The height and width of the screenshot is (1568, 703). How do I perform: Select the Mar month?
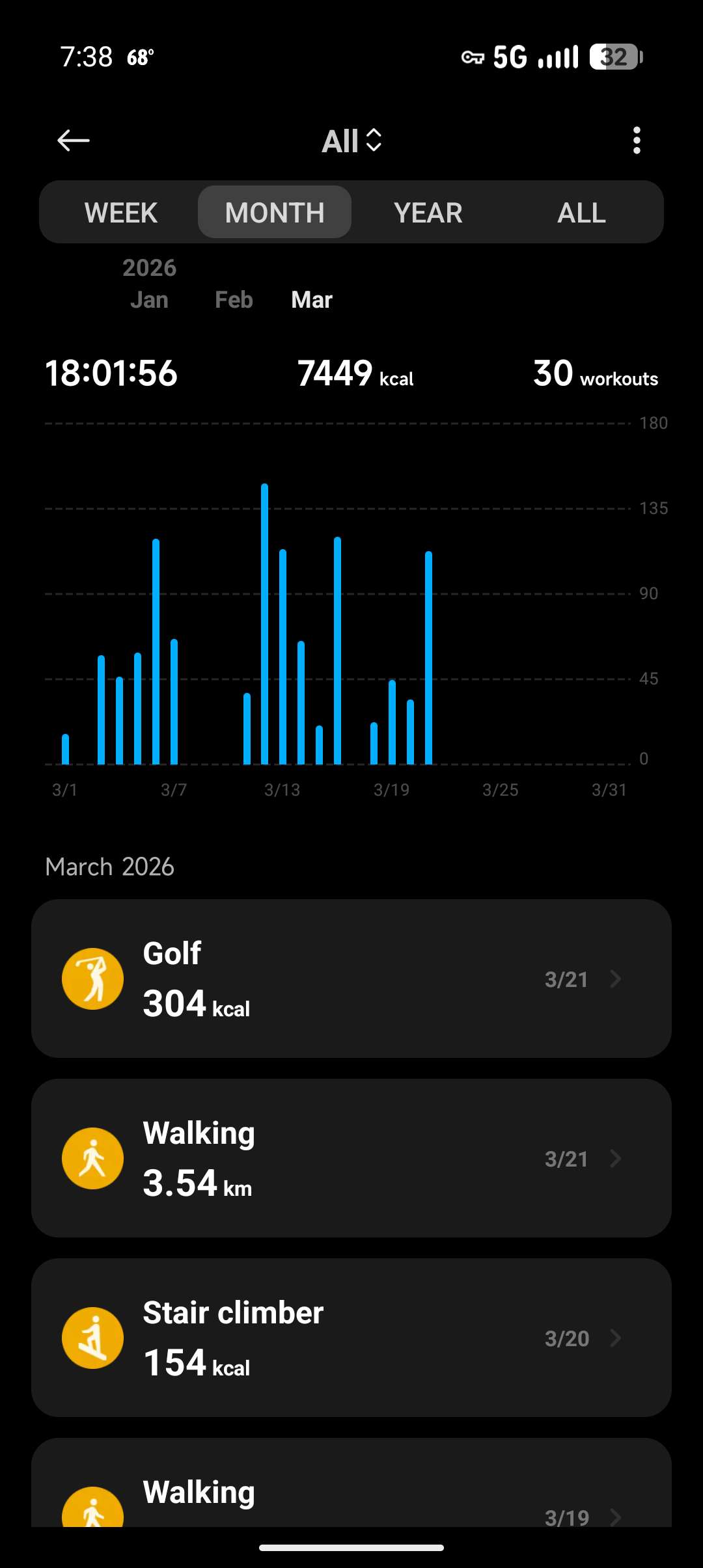pos(312,300)
